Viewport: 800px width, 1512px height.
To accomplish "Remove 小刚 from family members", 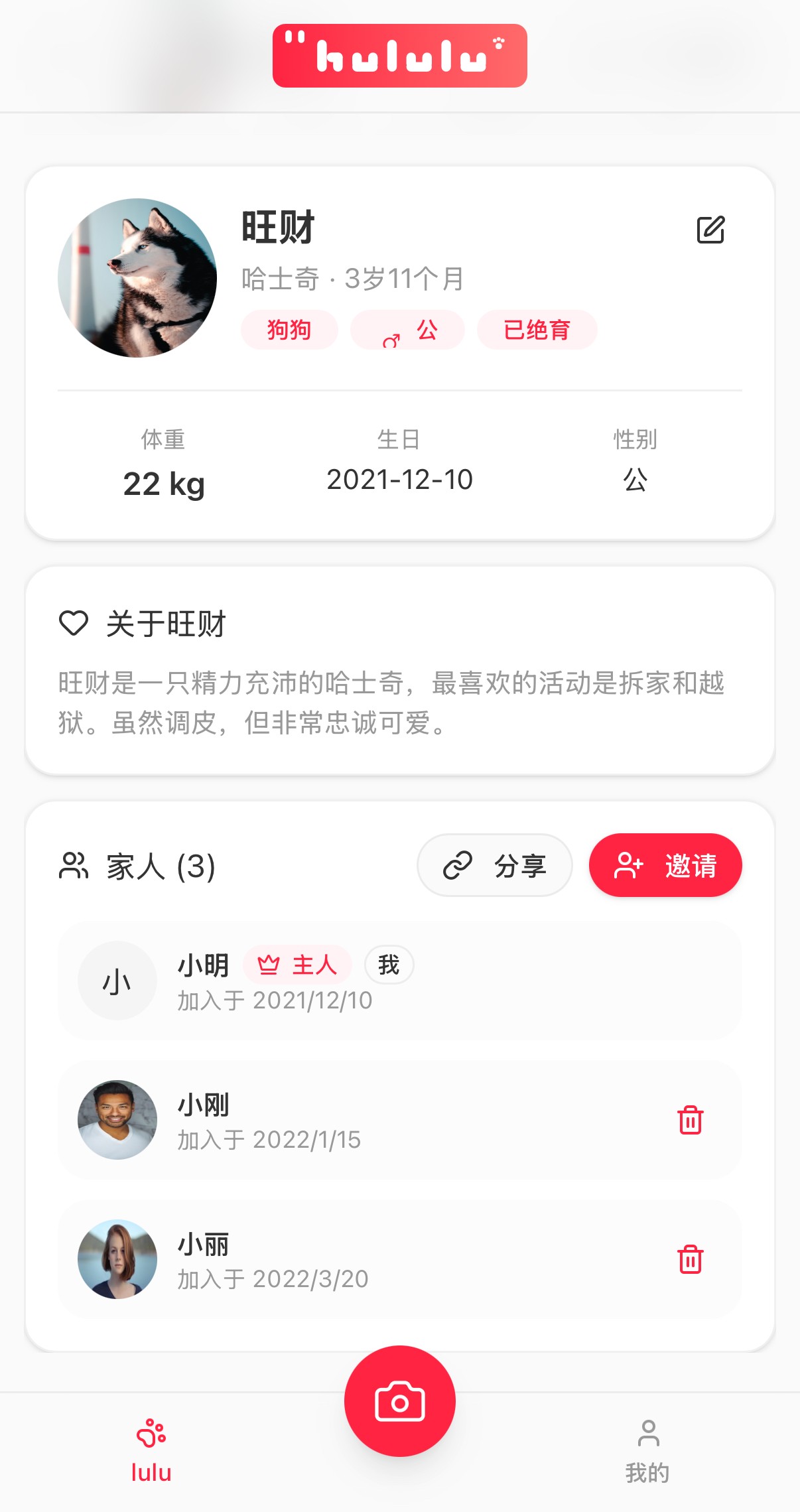I will click(690, 1120).
